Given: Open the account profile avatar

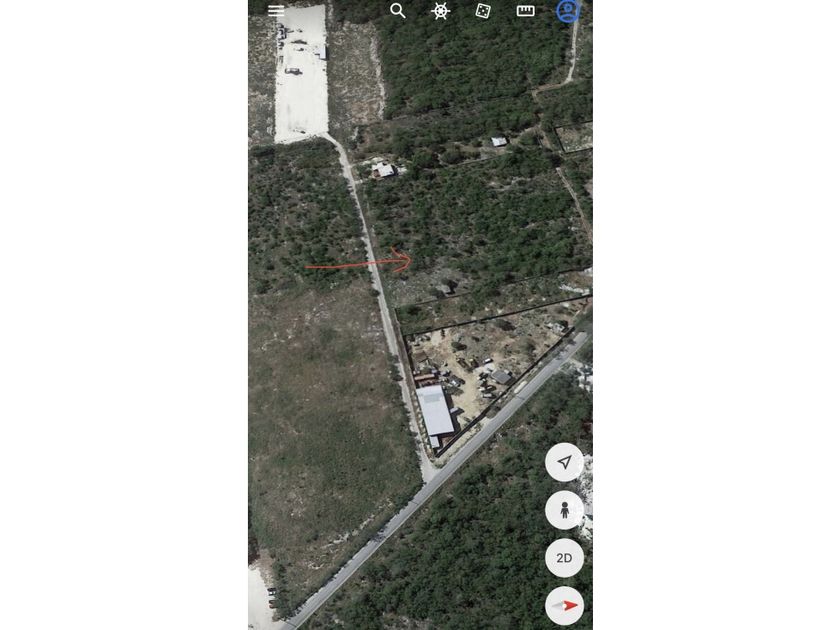Looking at the screenshot, I should pos(568,11).
